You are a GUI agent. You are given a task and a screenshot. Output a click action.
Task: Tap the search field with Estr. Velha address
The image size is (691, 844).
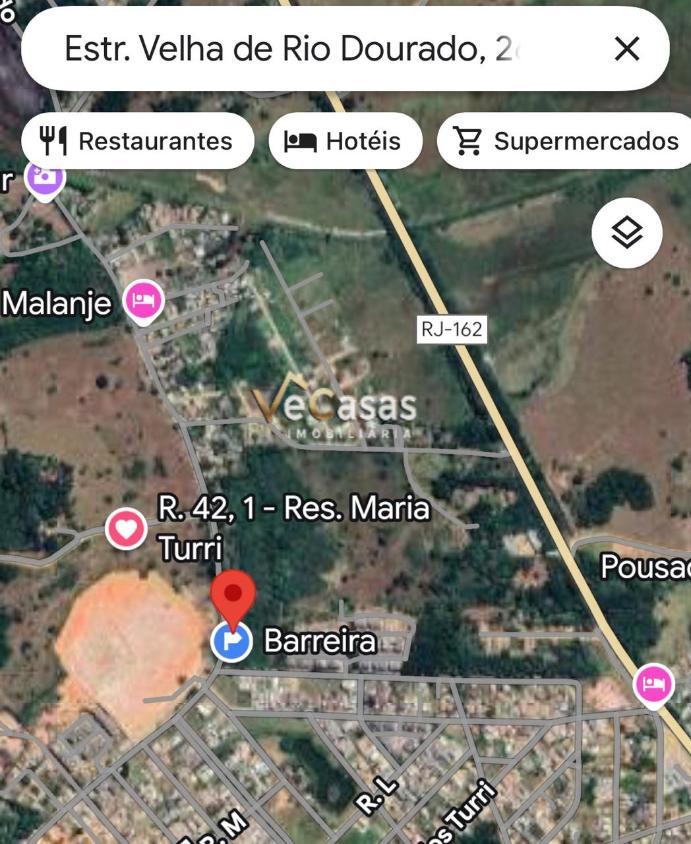coord(300,48)
